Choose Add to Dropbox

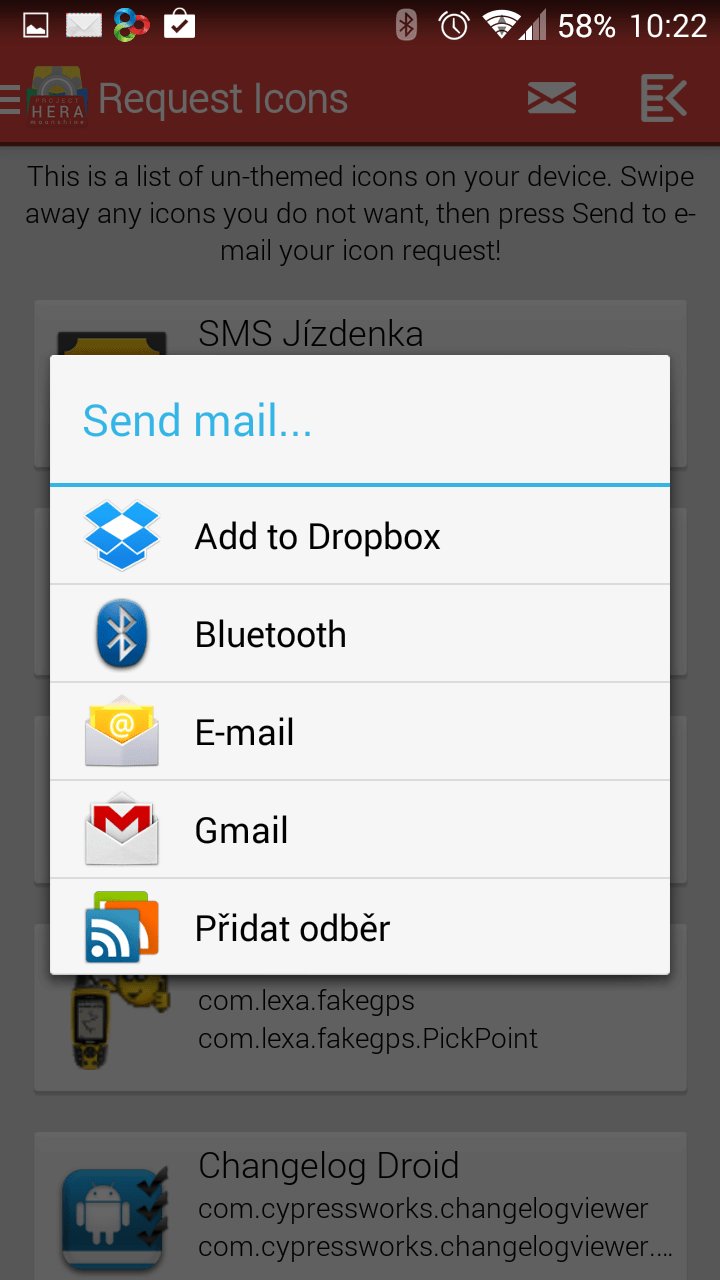pos(360,536)
